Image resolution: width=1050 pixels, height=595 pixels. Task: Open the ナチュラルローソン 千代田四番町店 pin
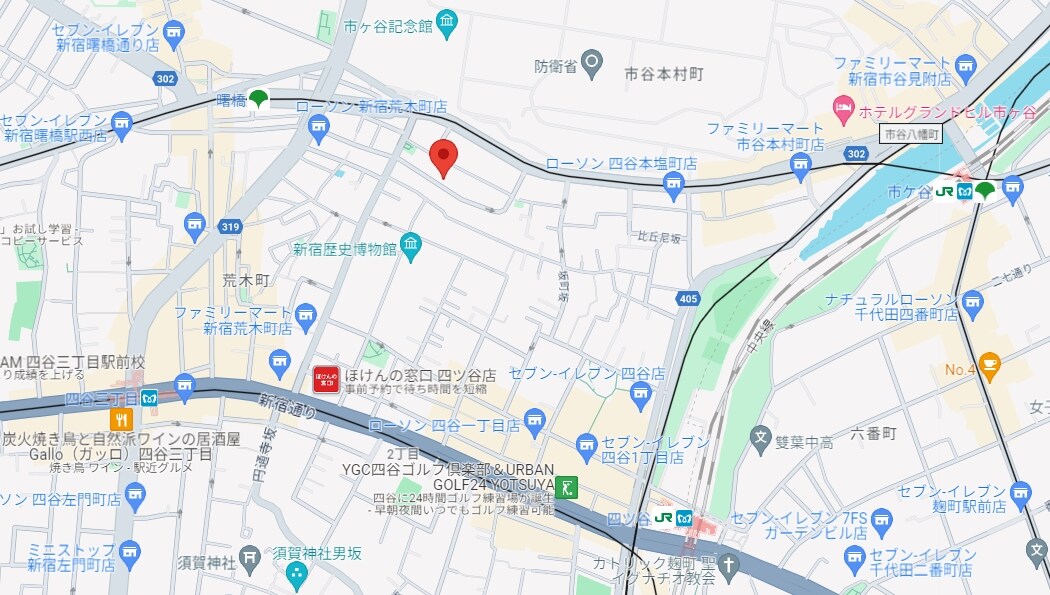[x=973, y=300]
